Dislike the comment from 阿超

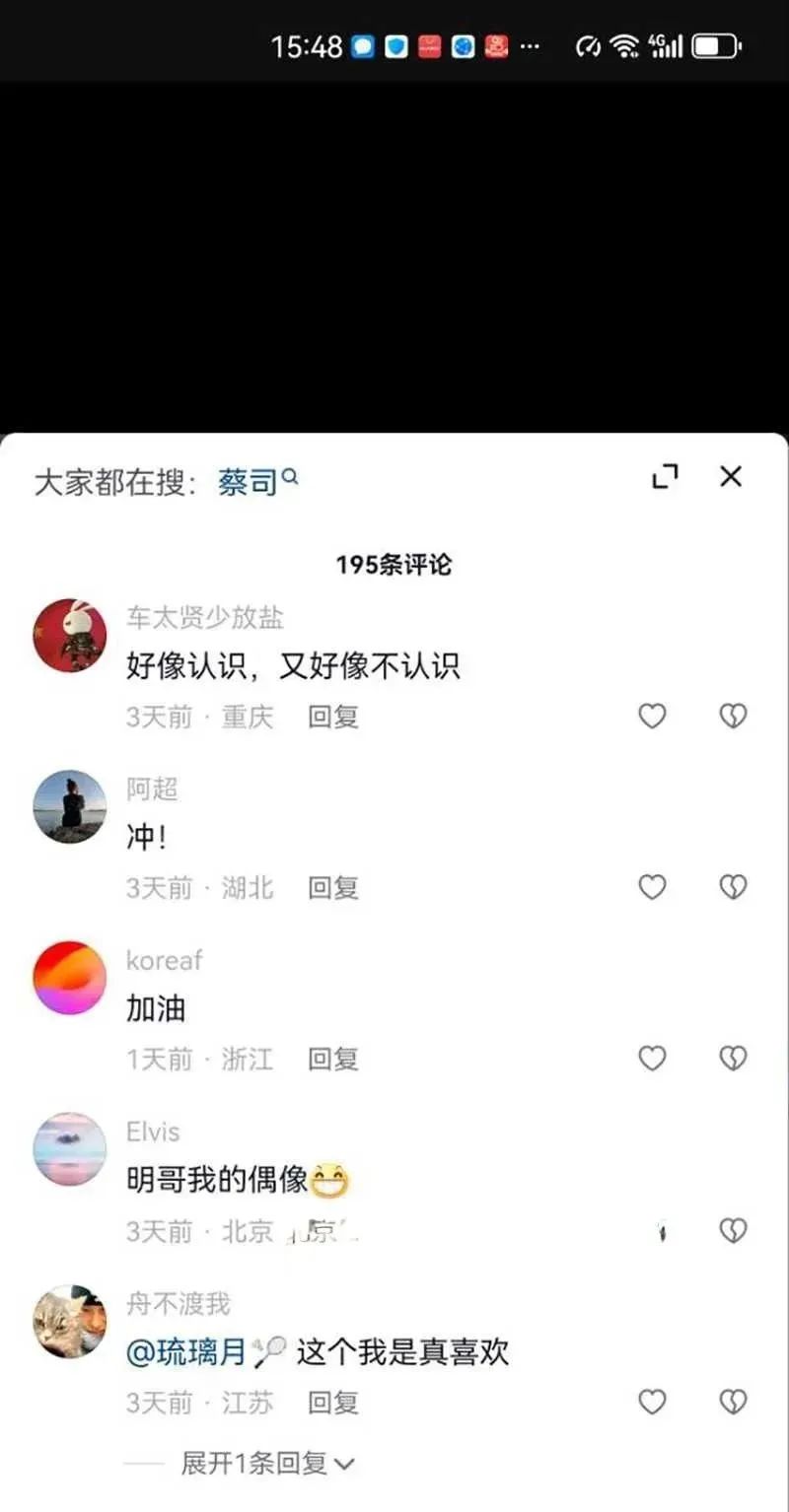click(733, 888)
